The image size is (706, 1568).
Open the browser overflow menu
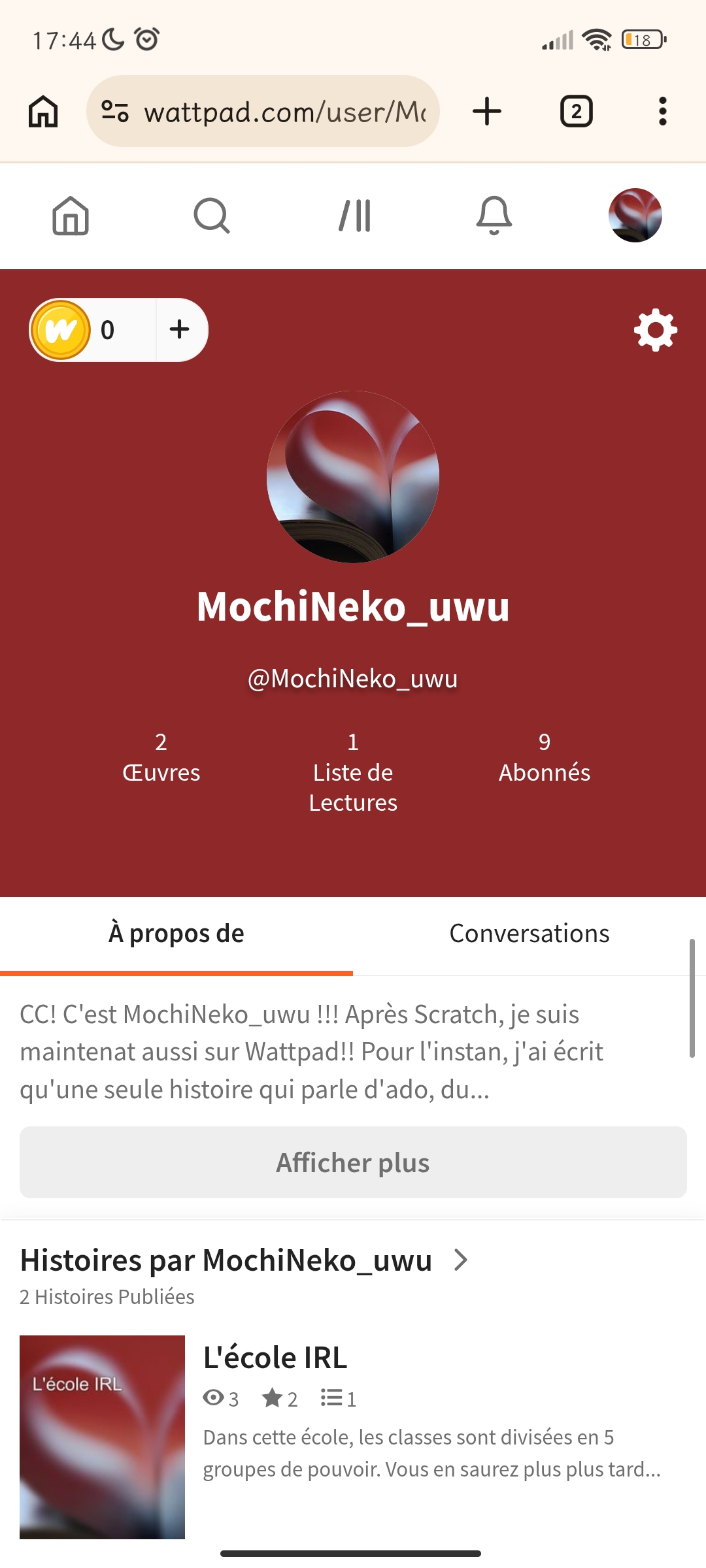(x=663, y=111)
